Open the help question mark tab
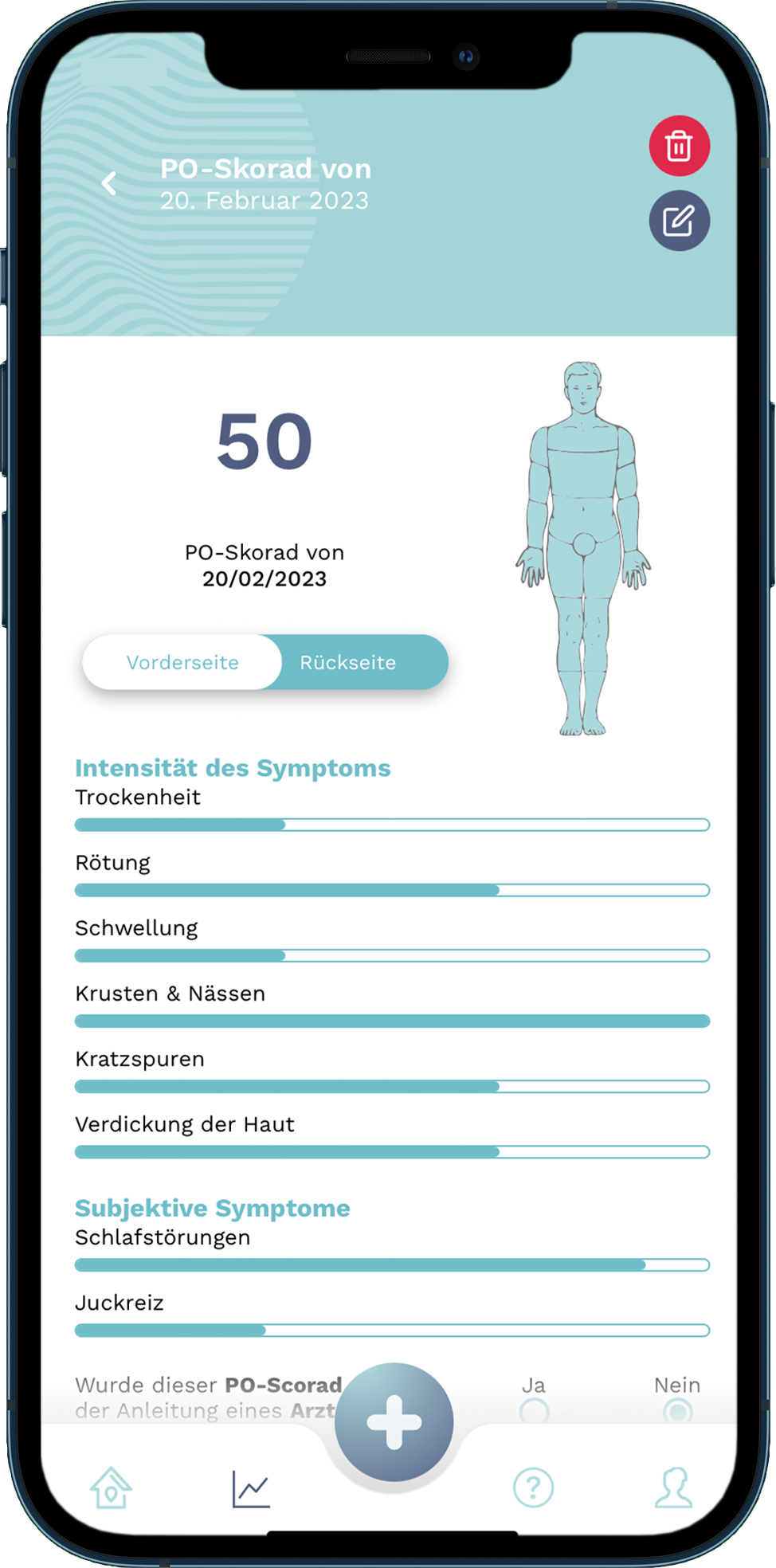The height and width of the screenshot is (1568, 776). [x=533, y=1488]
